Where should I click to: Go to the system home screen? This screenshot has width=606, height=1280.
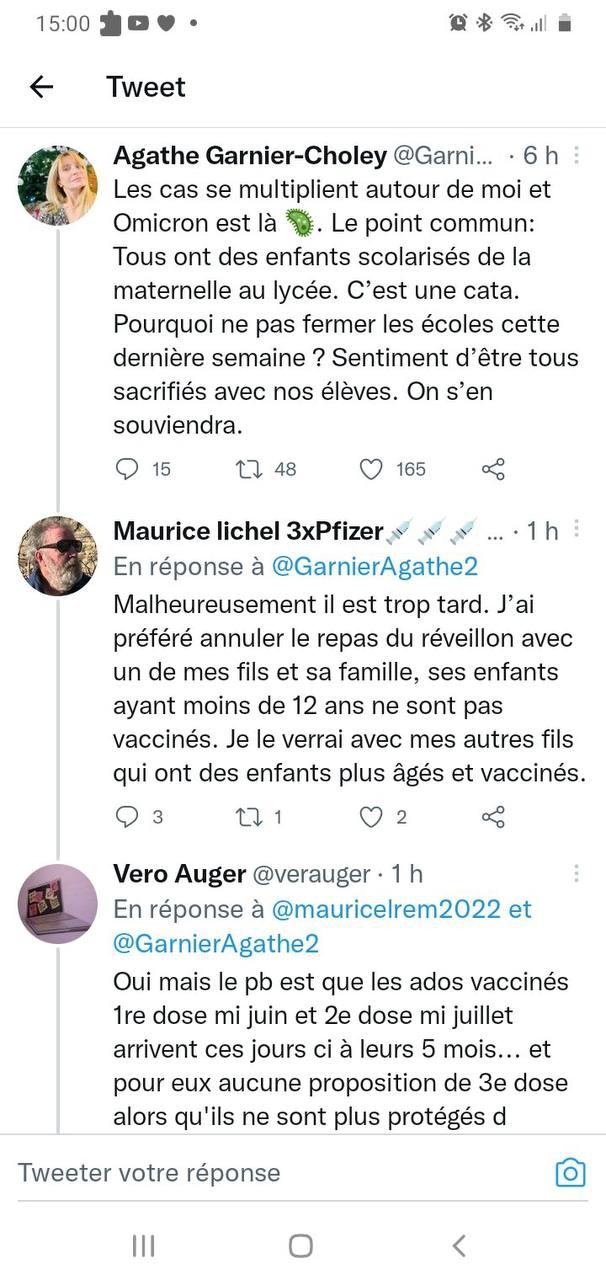tap(301, 1245)
